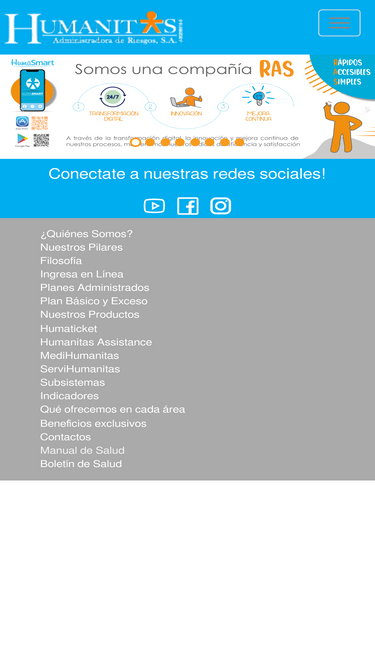Open Contactos page

click(x=65, y=437)
